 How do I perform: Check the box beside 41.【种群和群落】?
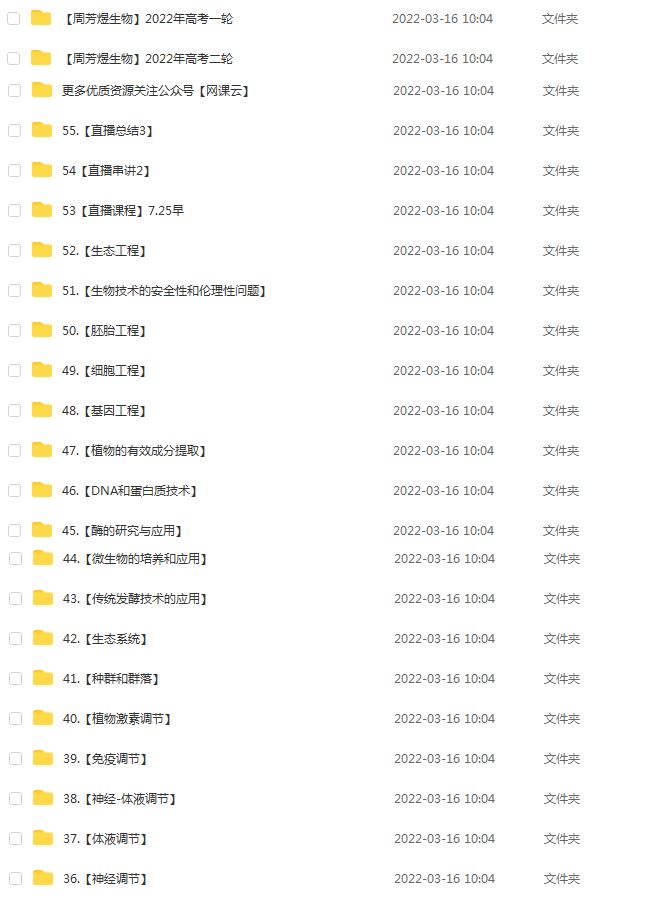coord(15,678)
